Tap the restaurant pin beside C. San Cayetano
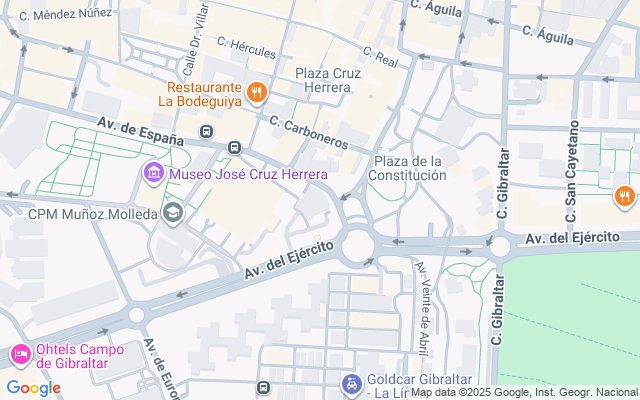 pos(625,195)
